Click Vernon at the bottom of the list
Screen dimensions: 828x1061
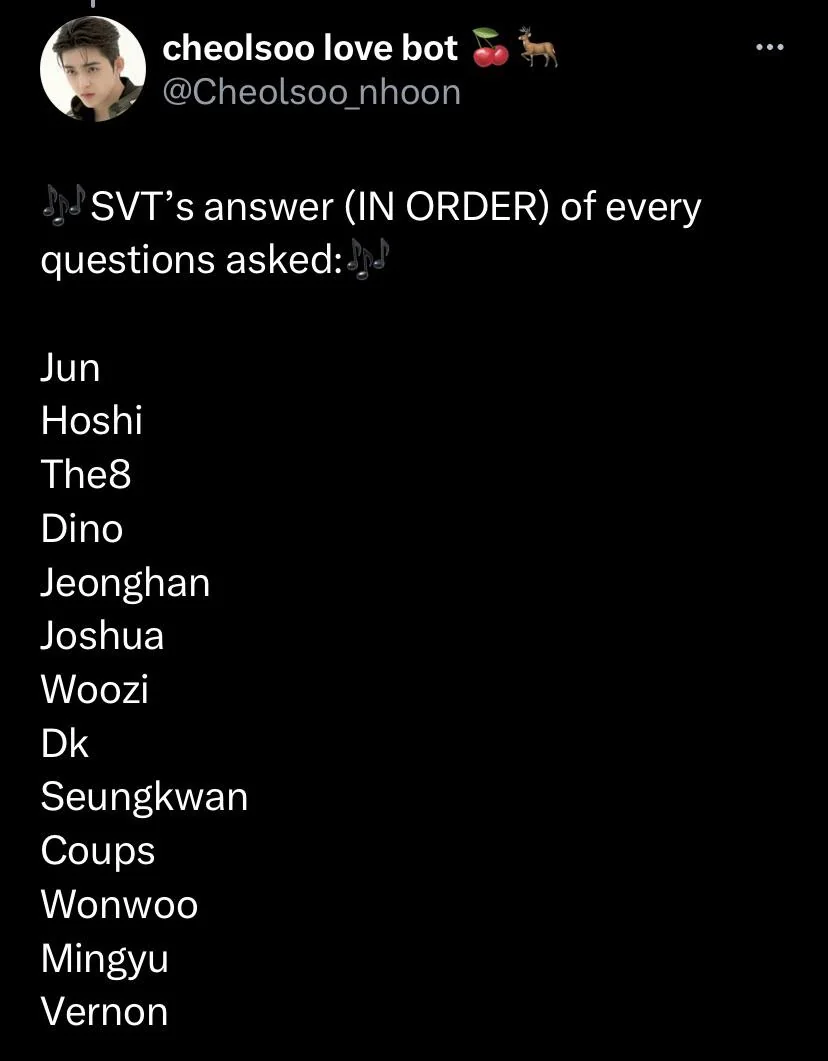(104, 1011)
